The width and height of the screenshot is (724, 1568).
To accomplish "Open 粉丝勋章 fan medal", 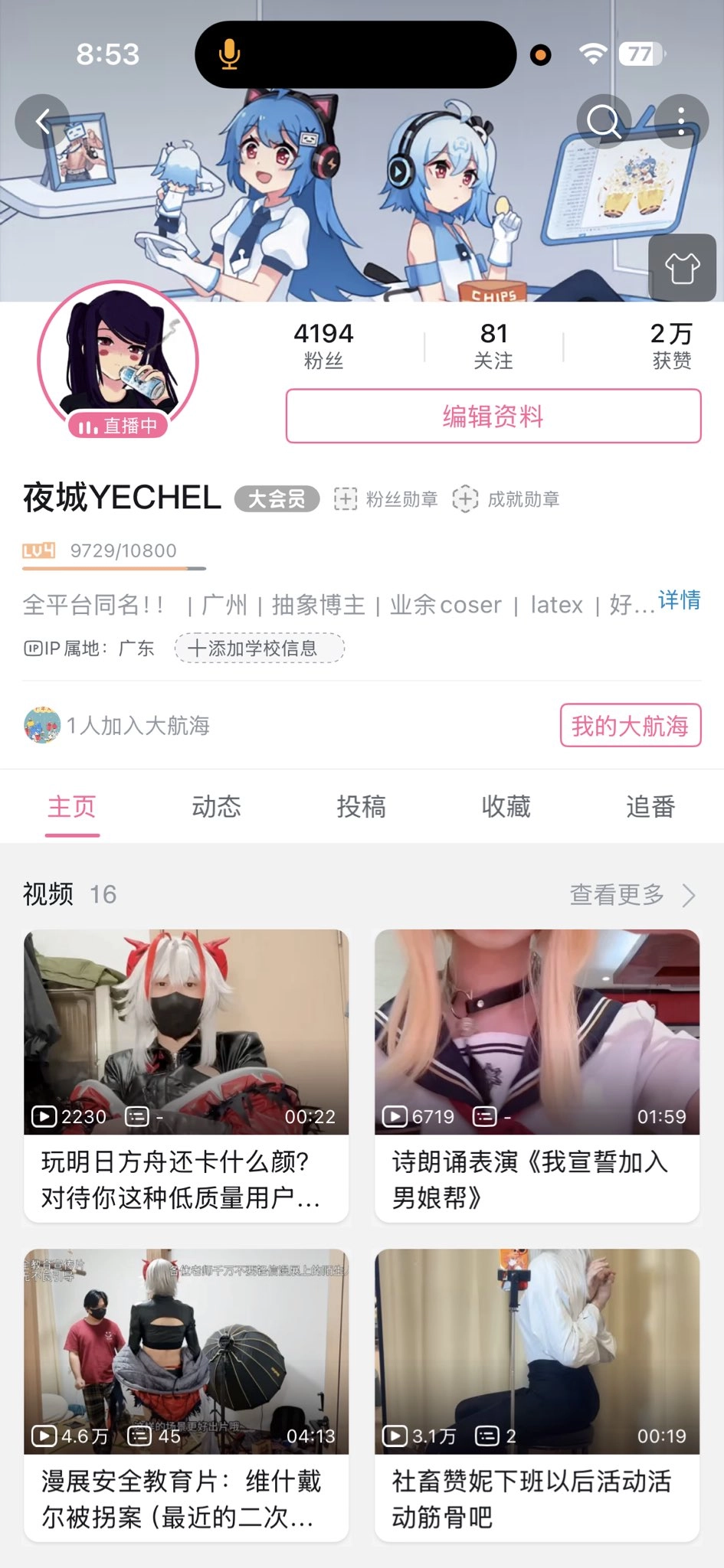I will [386, 499].
